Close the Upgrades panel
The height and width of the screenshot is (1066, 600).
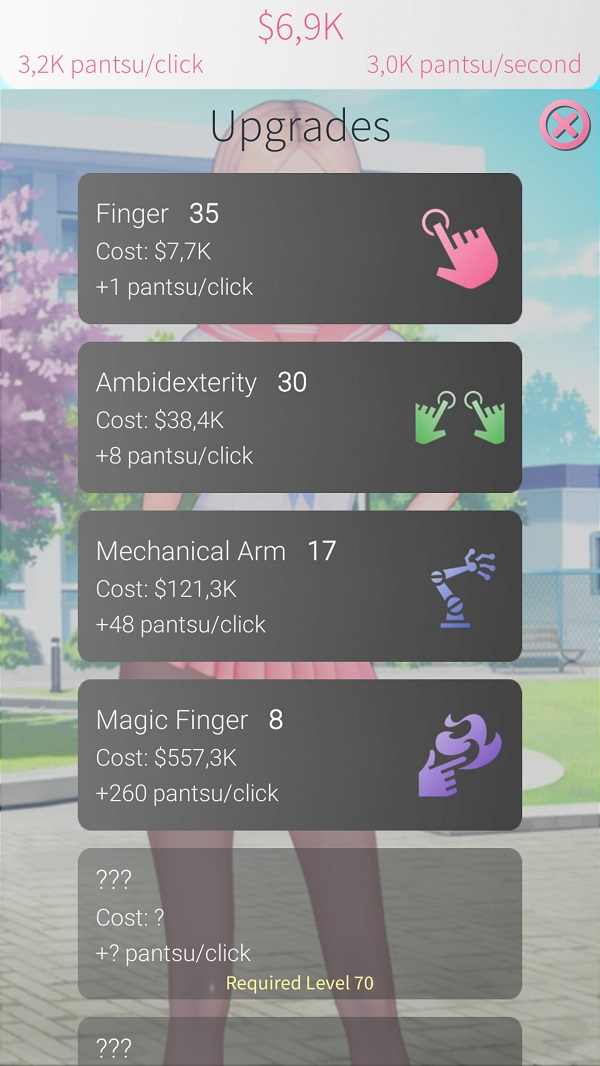(x=565, y=125)
